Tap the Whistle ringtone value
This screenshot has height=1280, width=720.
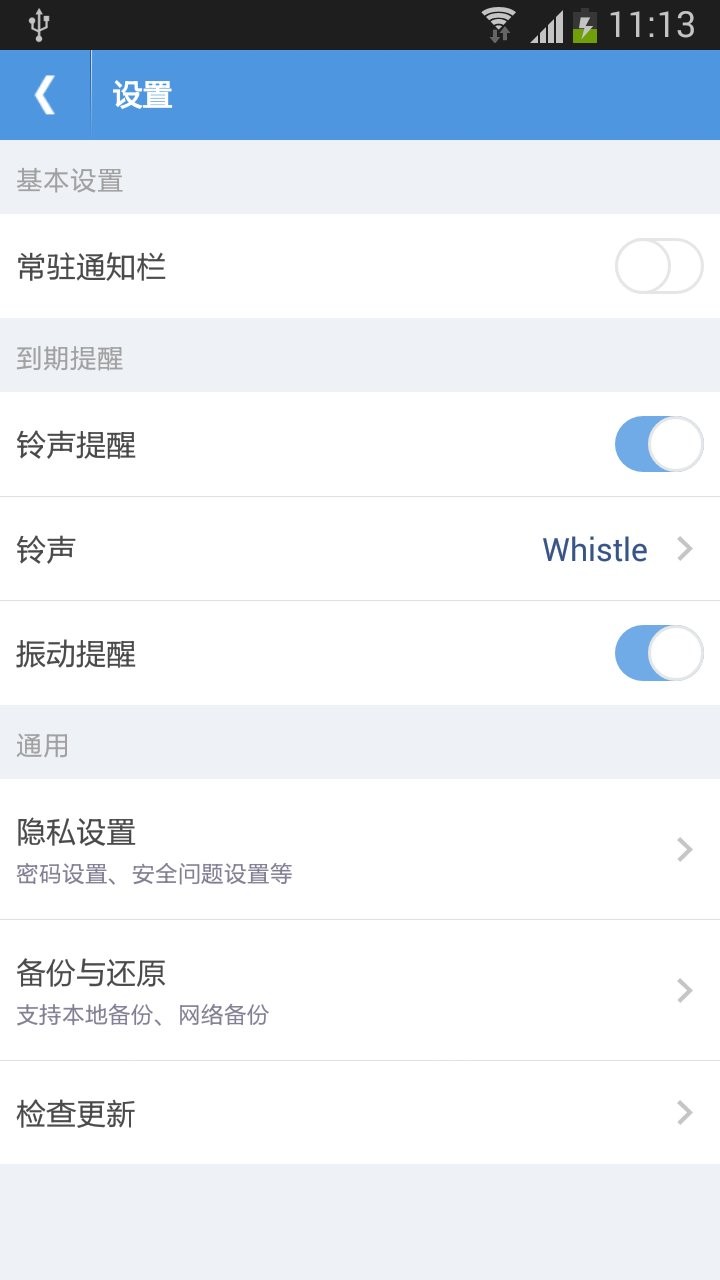(x=594, y=549)
